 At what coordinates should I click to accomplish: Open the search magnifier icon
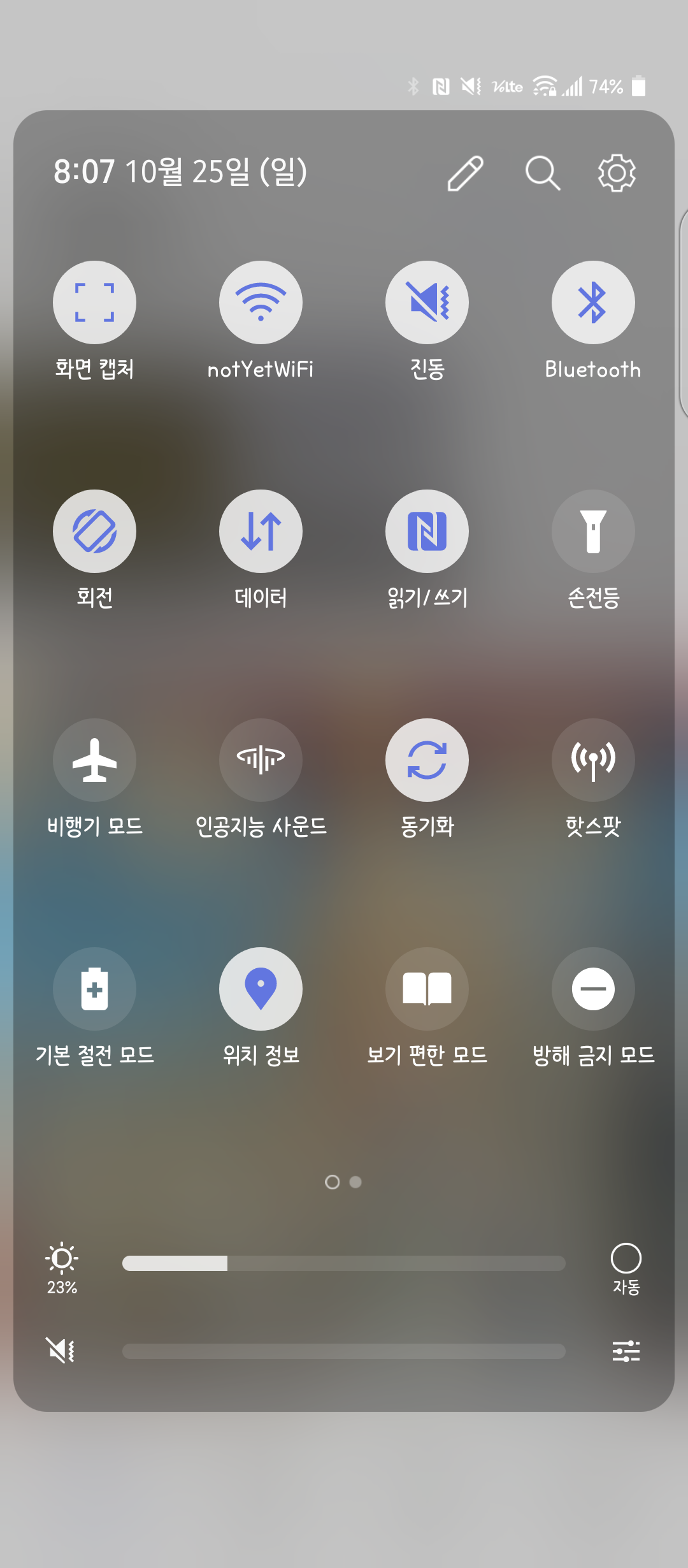[543, 173]
